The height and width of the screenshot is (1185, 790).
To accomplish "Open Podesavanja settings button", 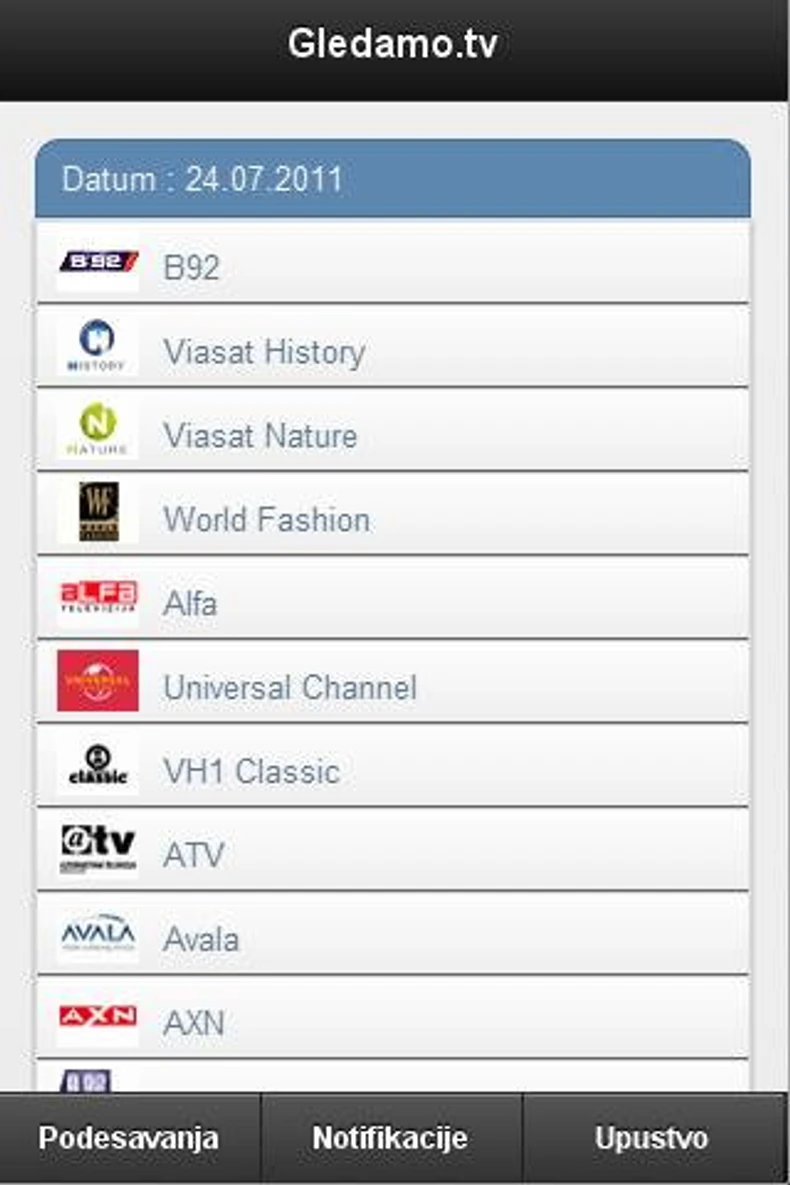I will 129,1138.
